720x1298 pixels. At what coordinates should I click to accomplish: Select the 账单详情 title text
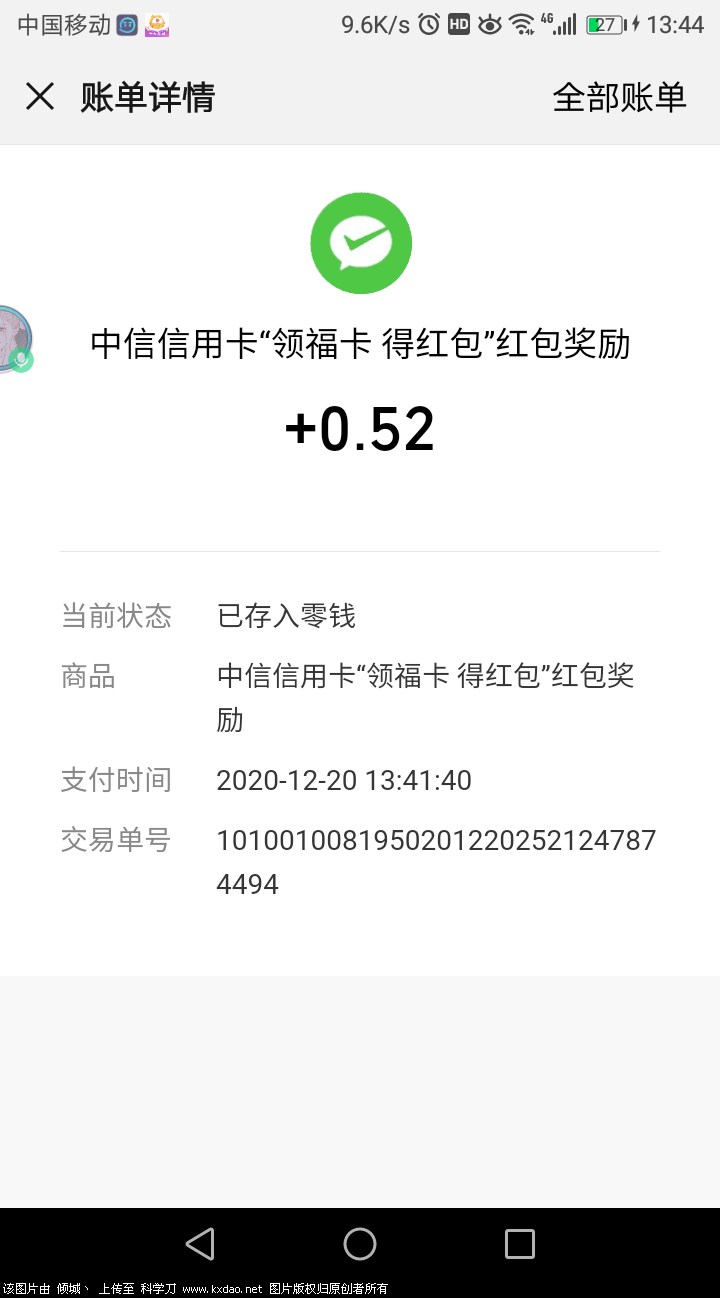point(145,97)
